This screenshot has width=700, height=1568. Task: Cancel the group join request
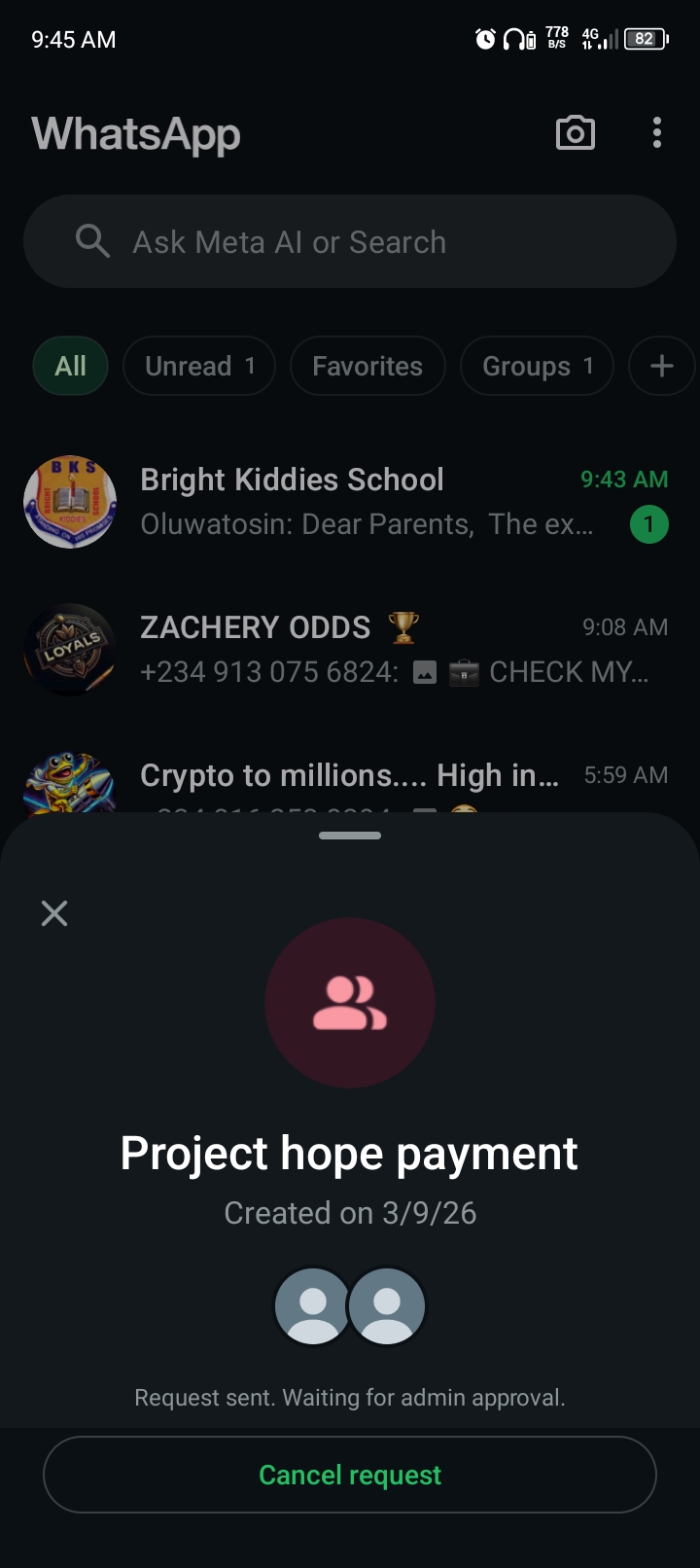pos(350,1475)
